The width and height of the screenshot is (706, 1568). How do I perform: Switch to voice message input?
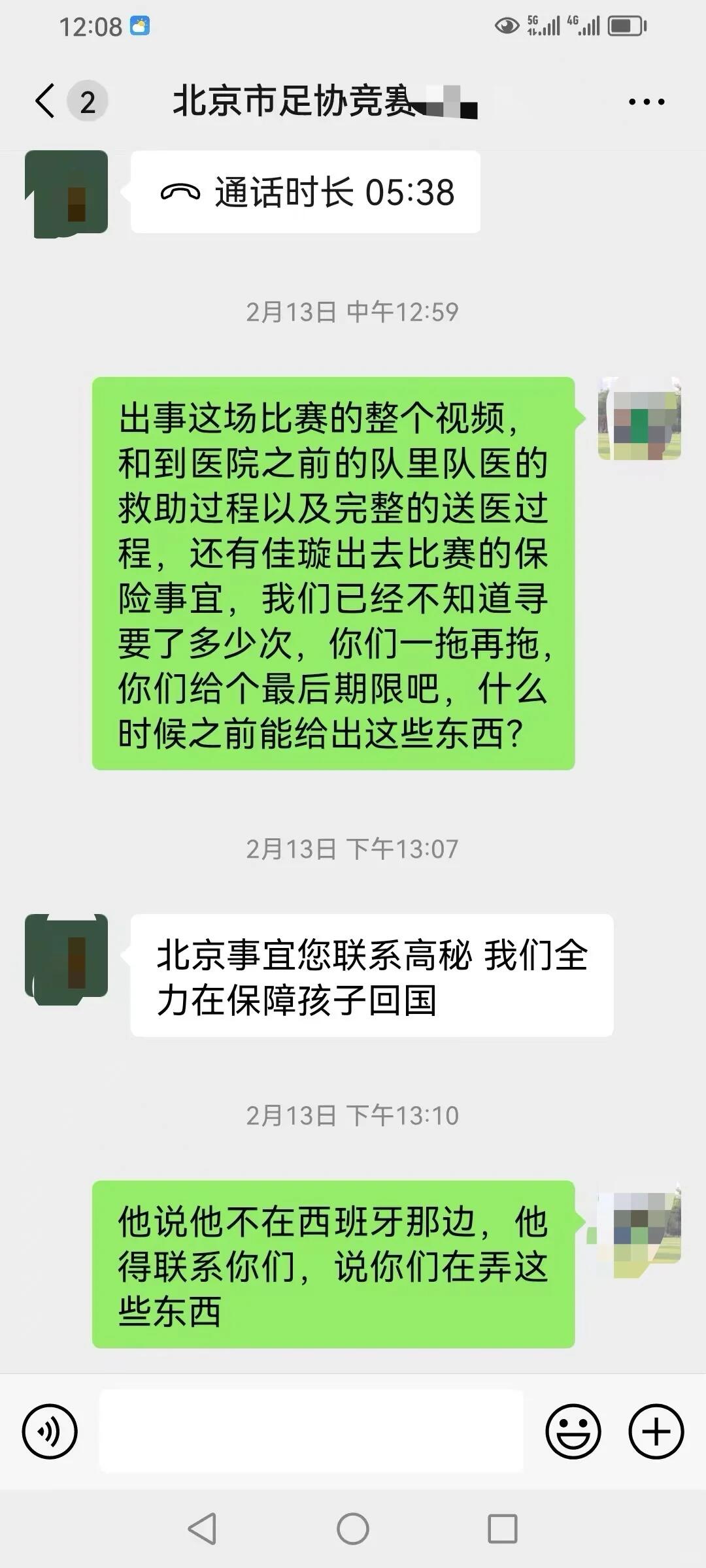(x=50, y=1431)
